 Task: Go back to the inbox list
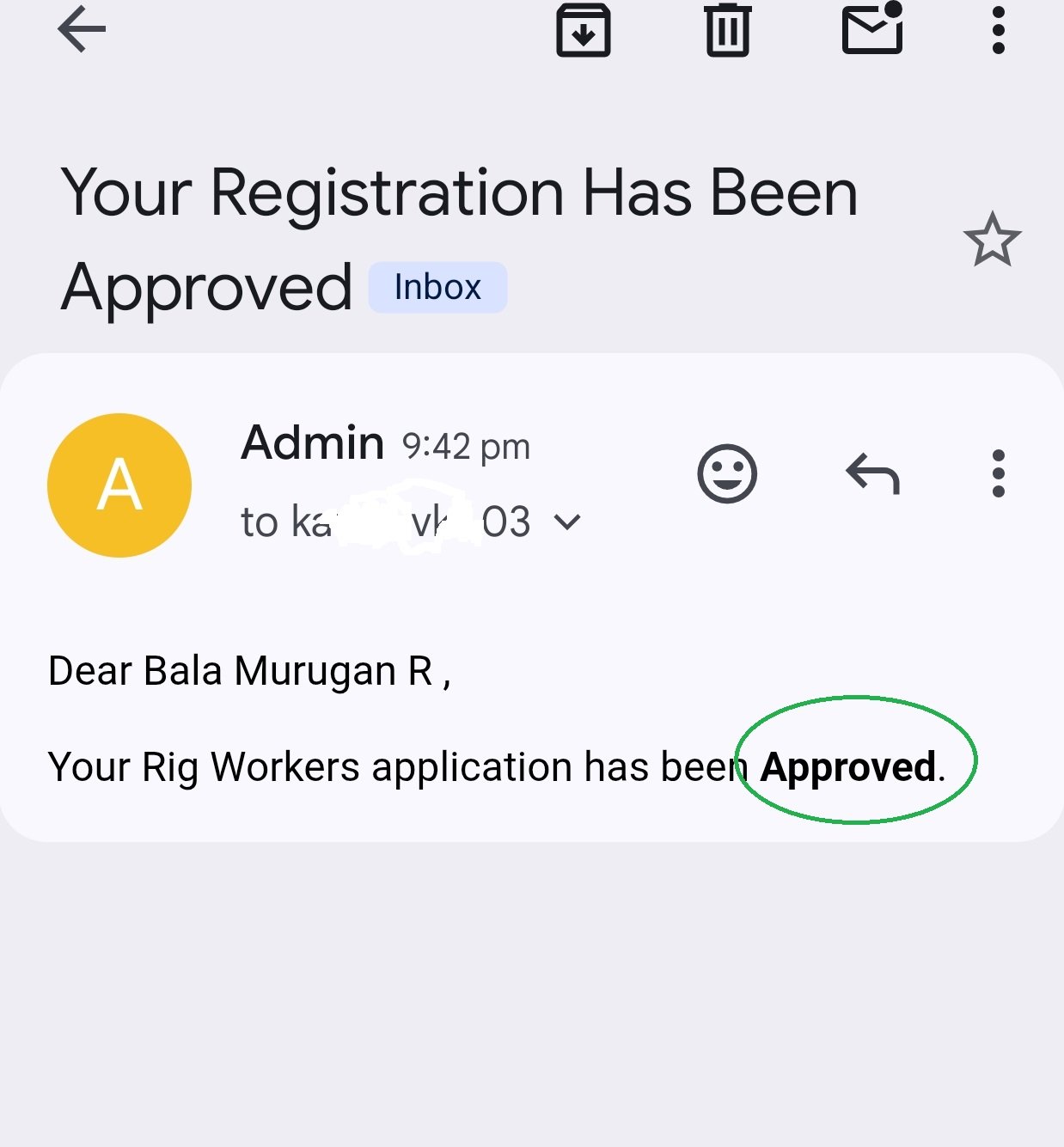click(x=82, y=29)
